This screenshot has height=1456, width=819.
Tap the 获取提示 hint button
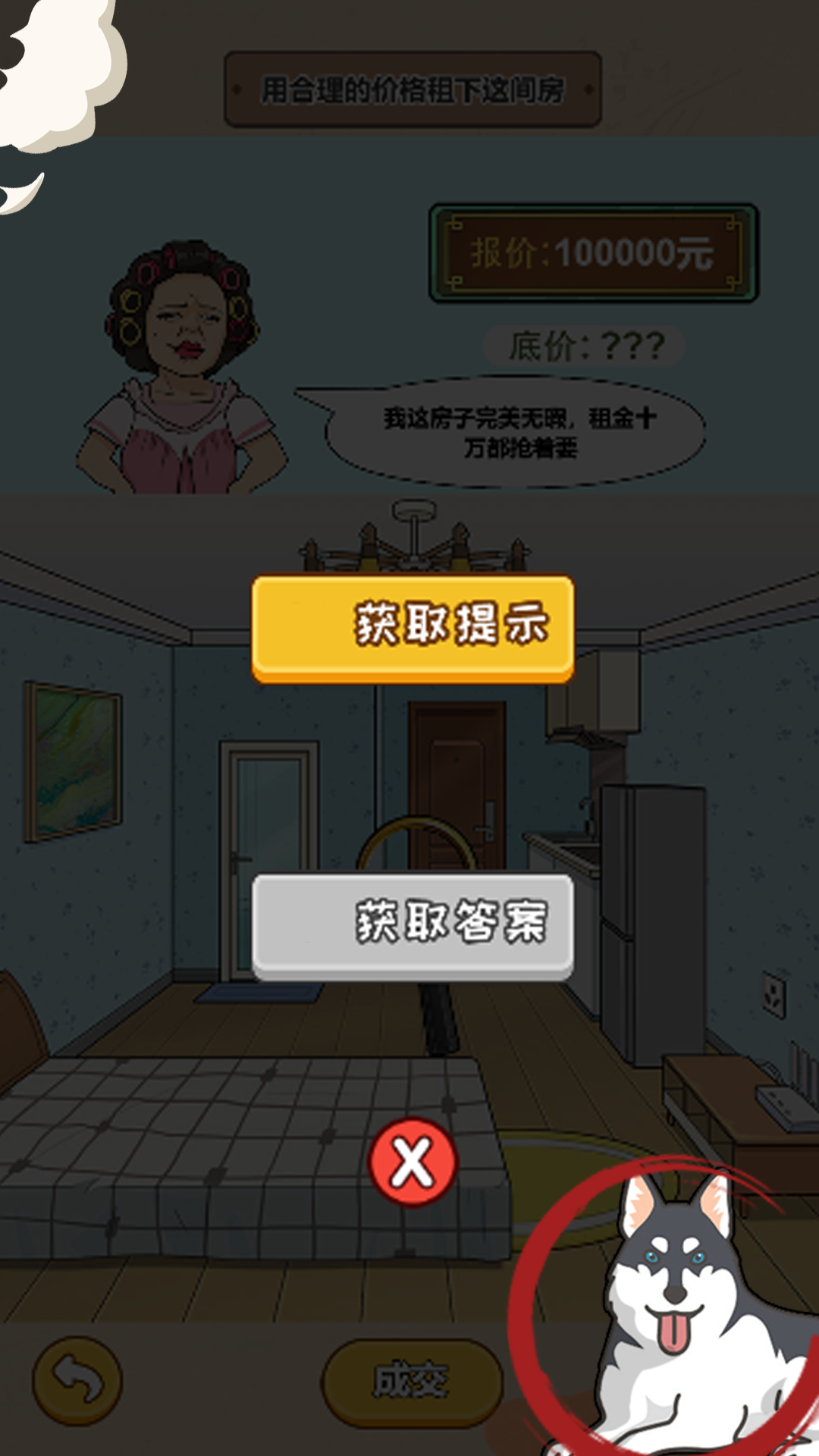(413, 627)
